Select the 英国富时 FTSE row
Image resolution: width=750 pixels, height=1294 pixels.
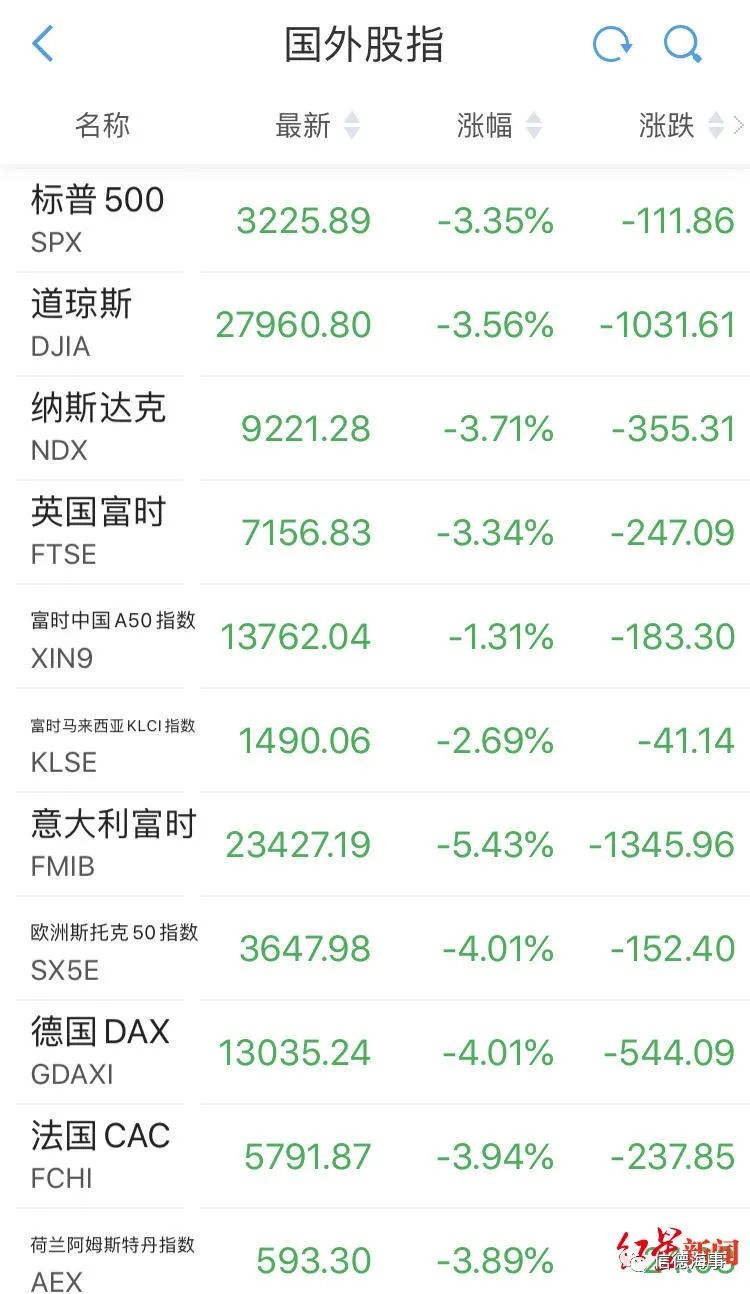click(375, 531)
